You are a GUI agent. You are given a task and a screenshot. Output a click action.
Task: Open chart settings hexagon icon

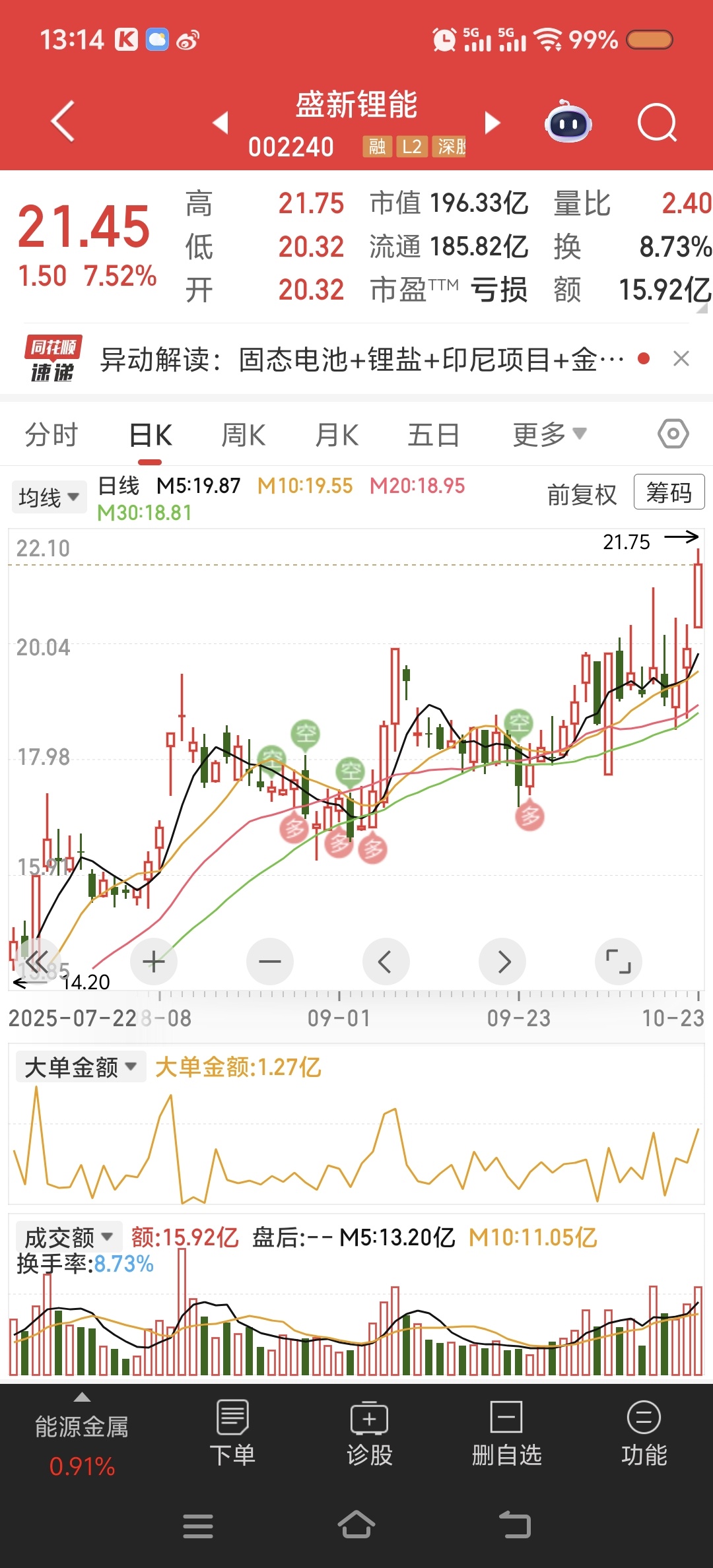(x=673, y=434)
